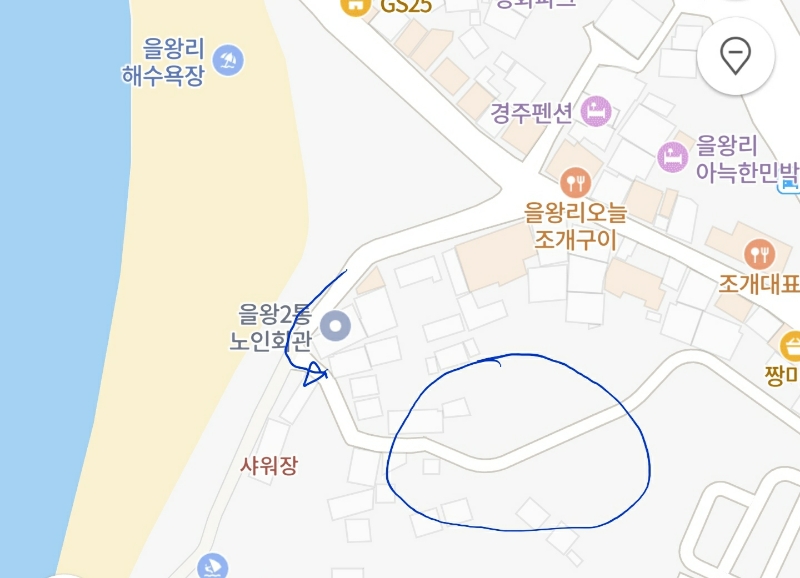Tap the sailboat marker near the shore

(x=213, y=566)
